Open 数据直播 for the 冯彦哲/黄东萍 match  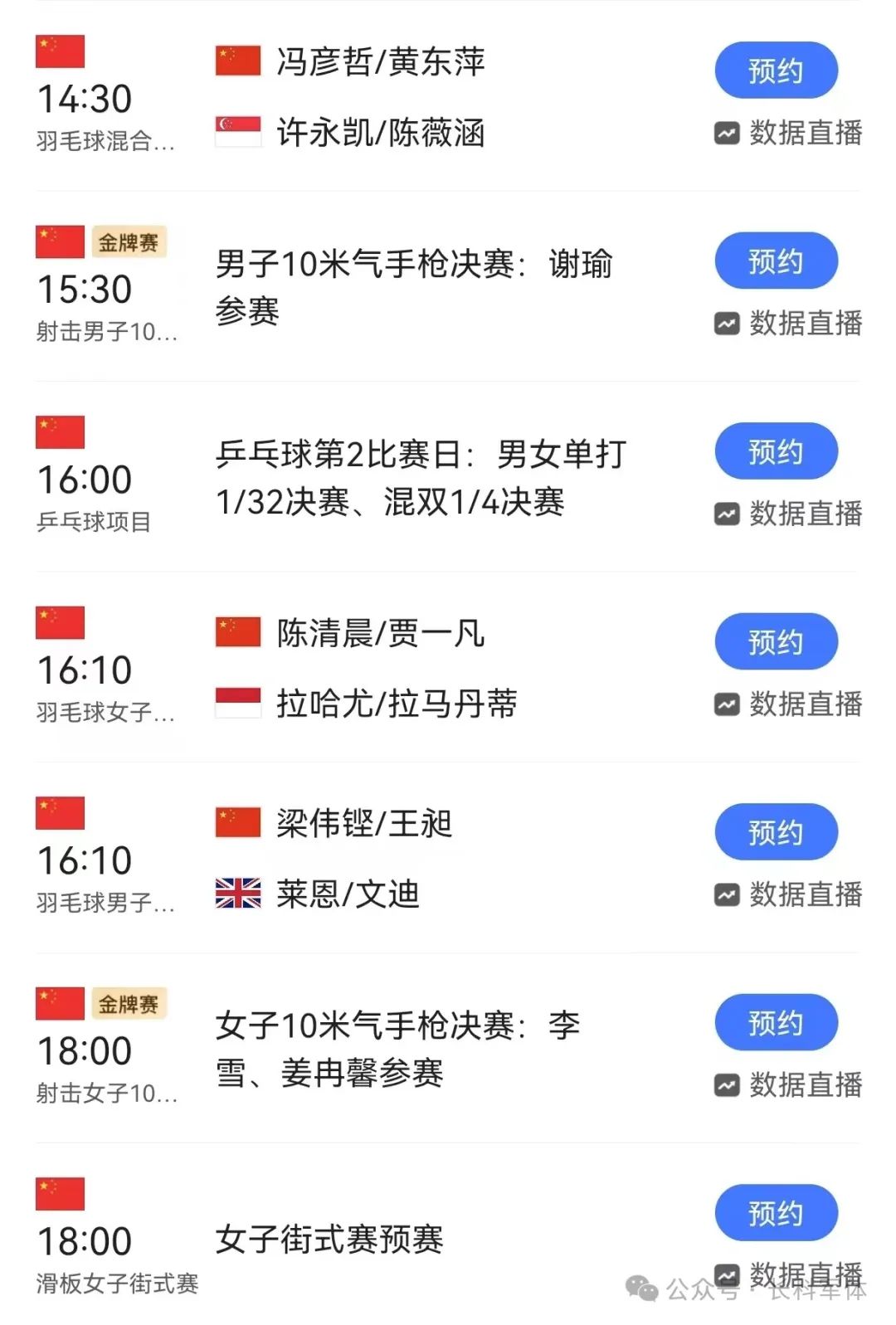click(789, 133)
